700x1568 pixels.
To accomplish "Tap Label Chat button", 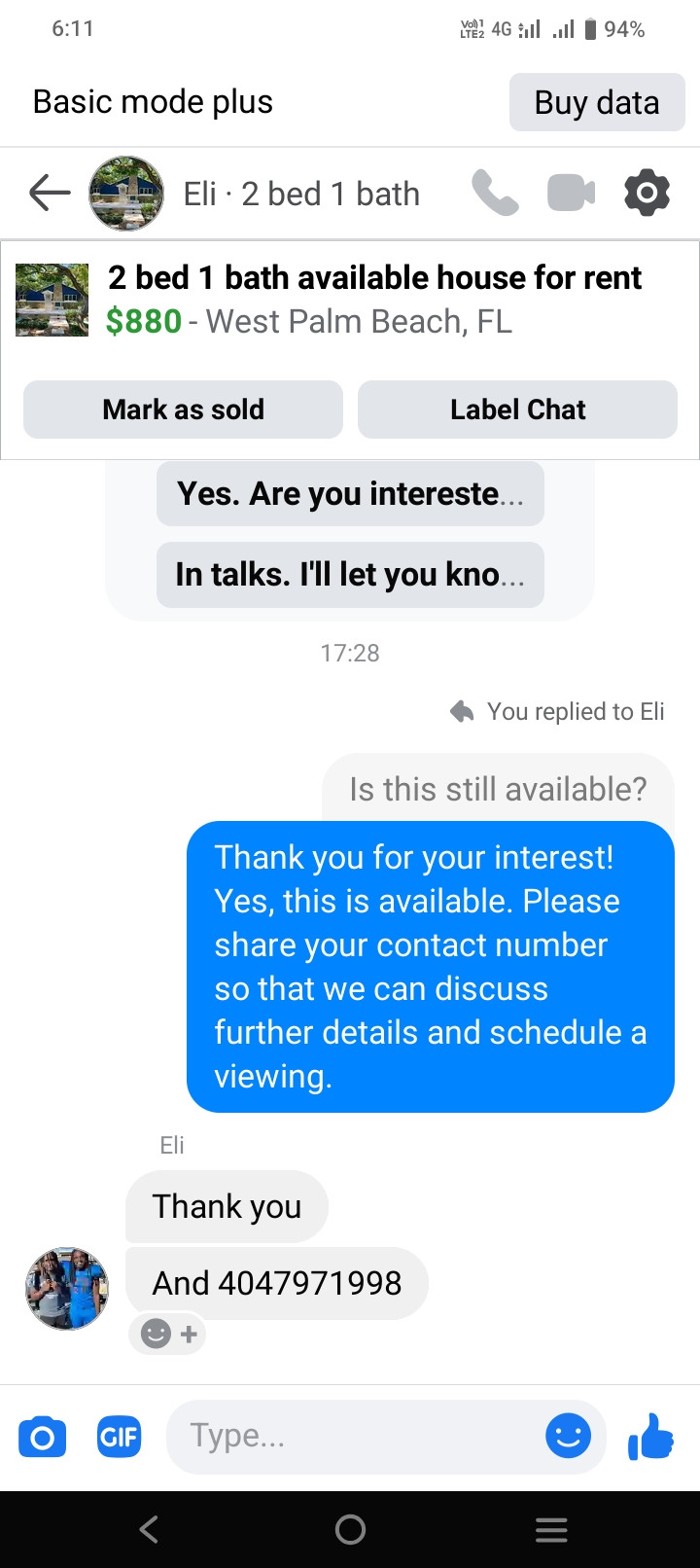I will tap(517, 410).
